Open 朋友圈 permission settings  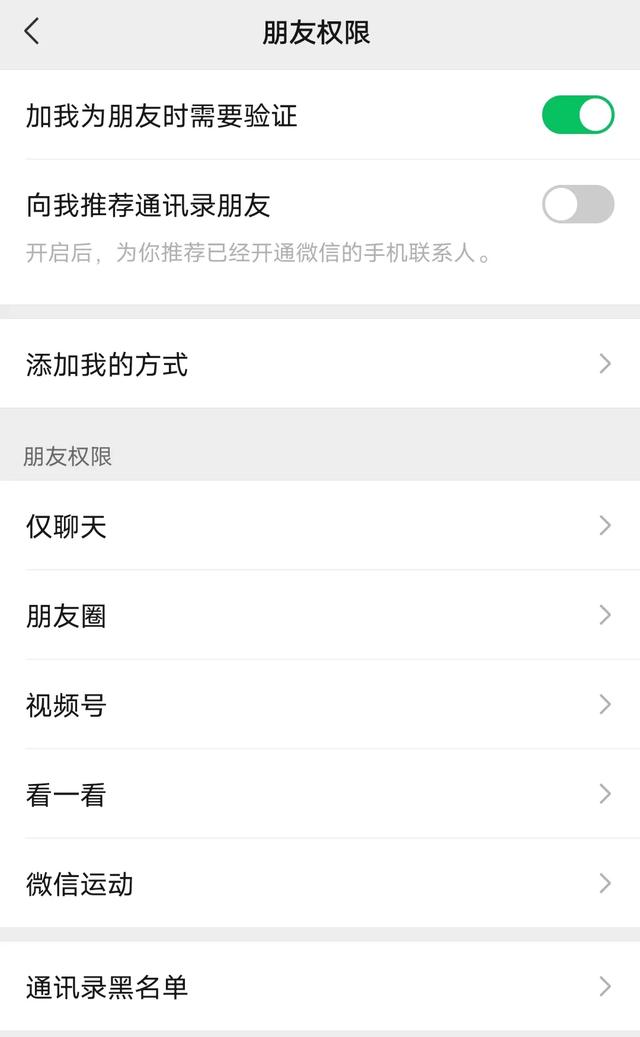coord(320,615)
